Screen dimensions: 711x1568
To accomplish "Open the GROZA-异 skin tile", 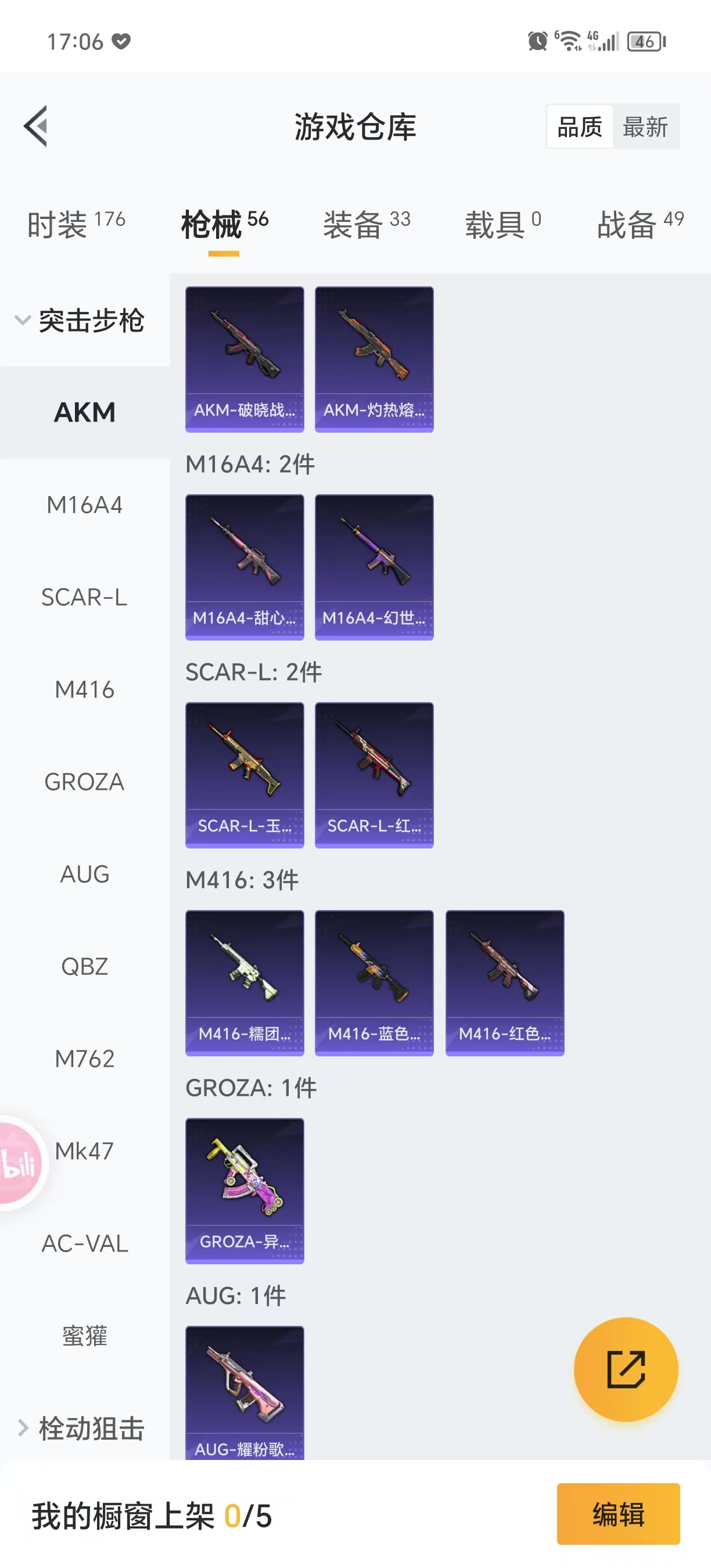I will [x=245, y=1190].
